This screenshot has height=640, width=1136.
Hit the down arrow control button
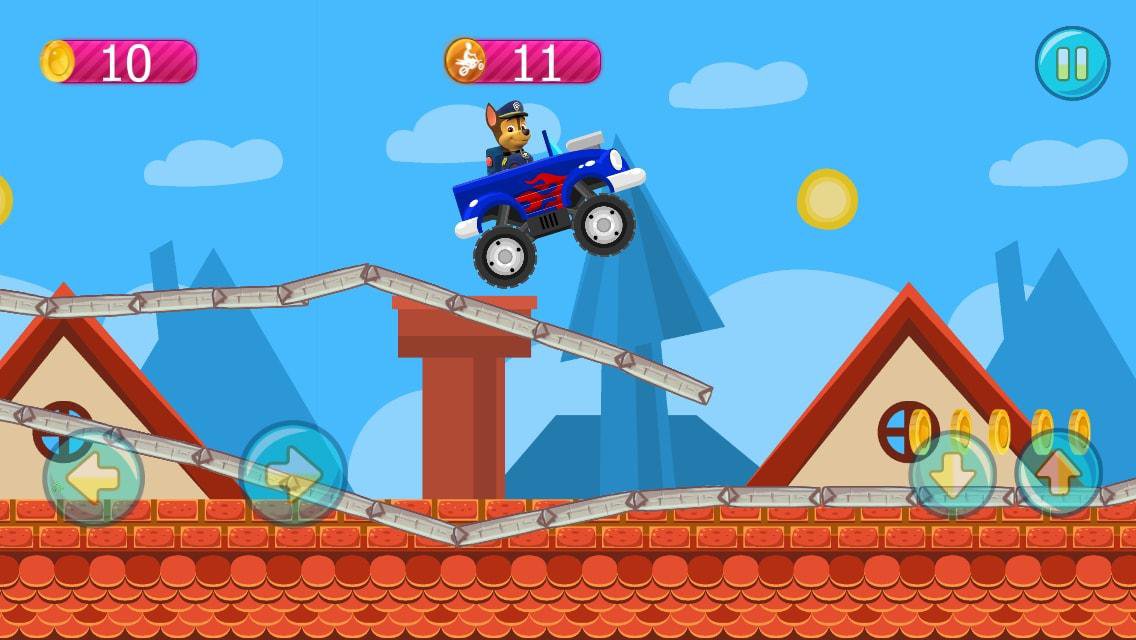[952, 474]
